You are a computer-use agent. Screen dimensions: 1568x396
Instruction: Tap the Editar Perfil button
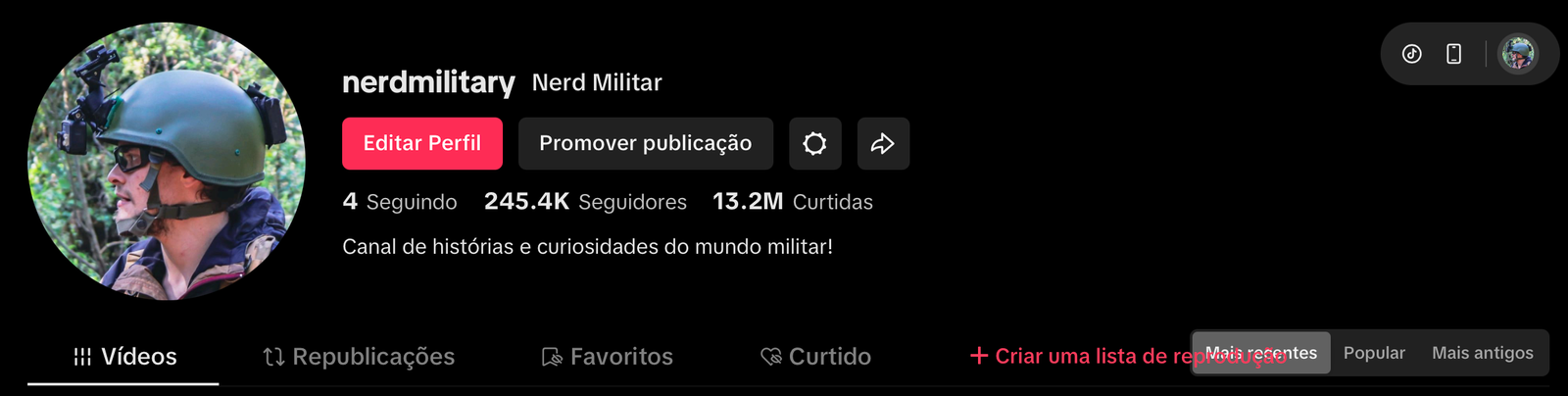(x=421, y=143)
